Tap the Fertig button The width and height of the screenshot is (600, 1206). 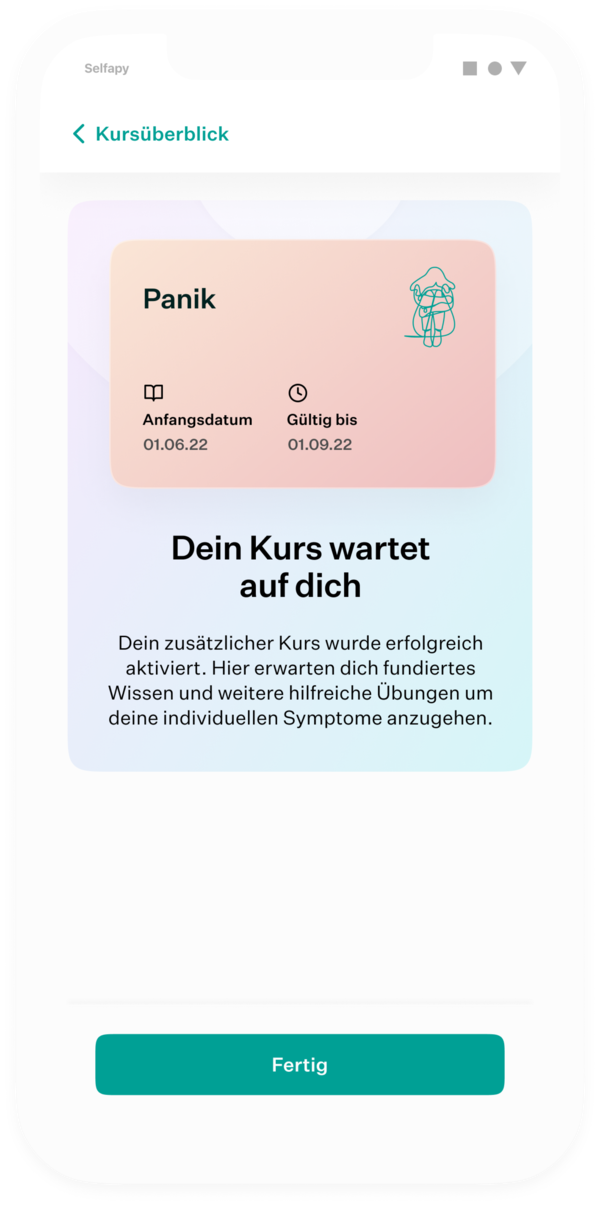[x=300, y=1065]
